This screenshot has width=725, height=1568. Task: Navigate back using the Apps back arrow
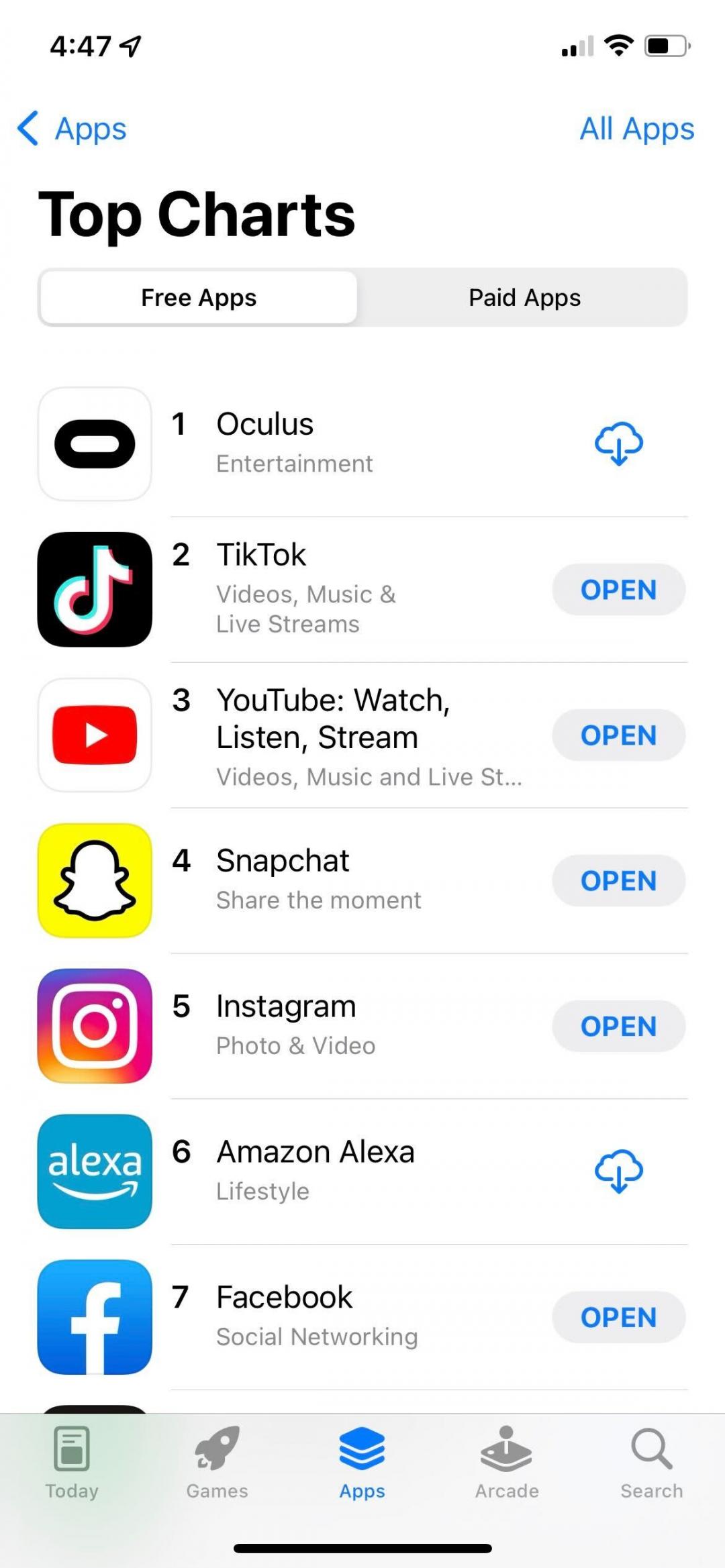click(72, 128)
